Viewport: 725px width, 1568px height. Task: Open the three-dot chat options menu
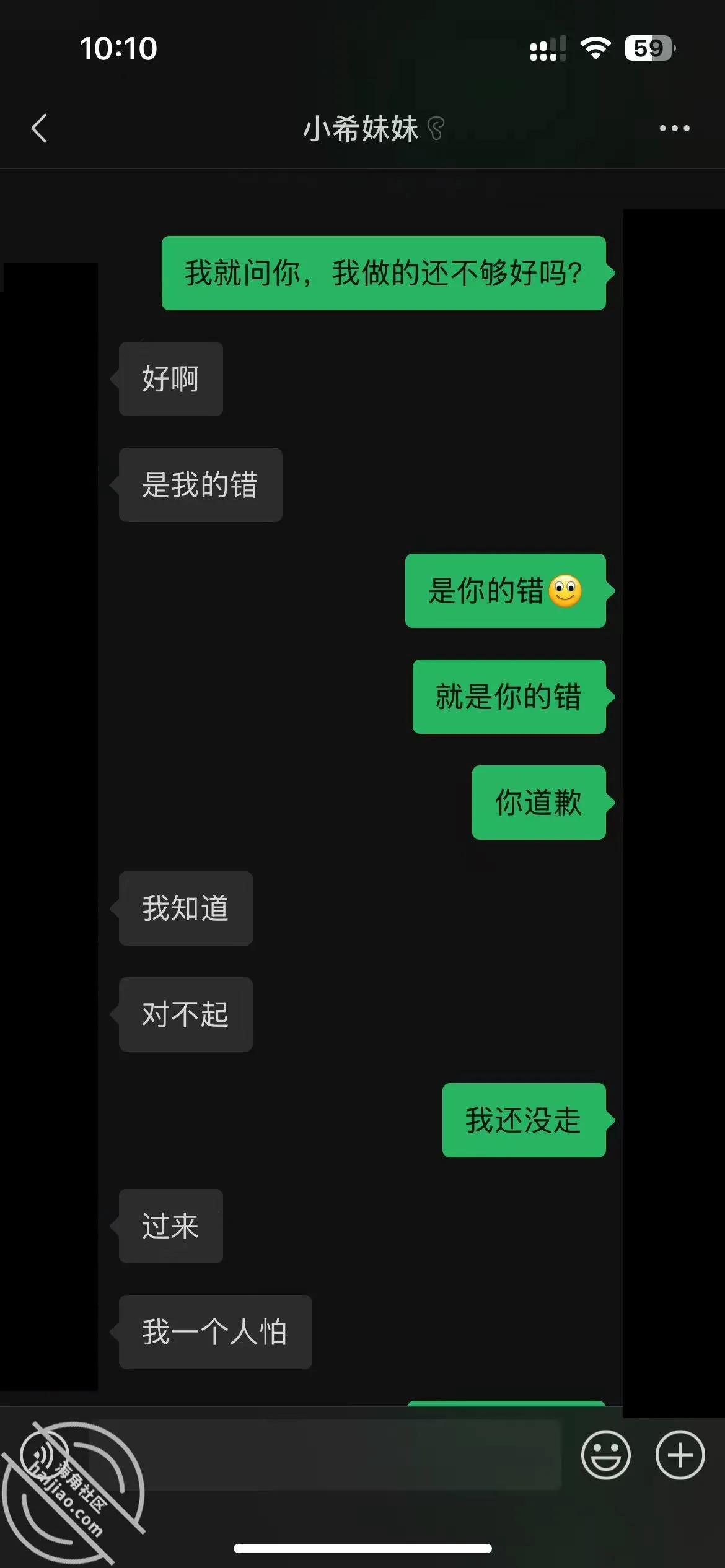tap(674, 128)
